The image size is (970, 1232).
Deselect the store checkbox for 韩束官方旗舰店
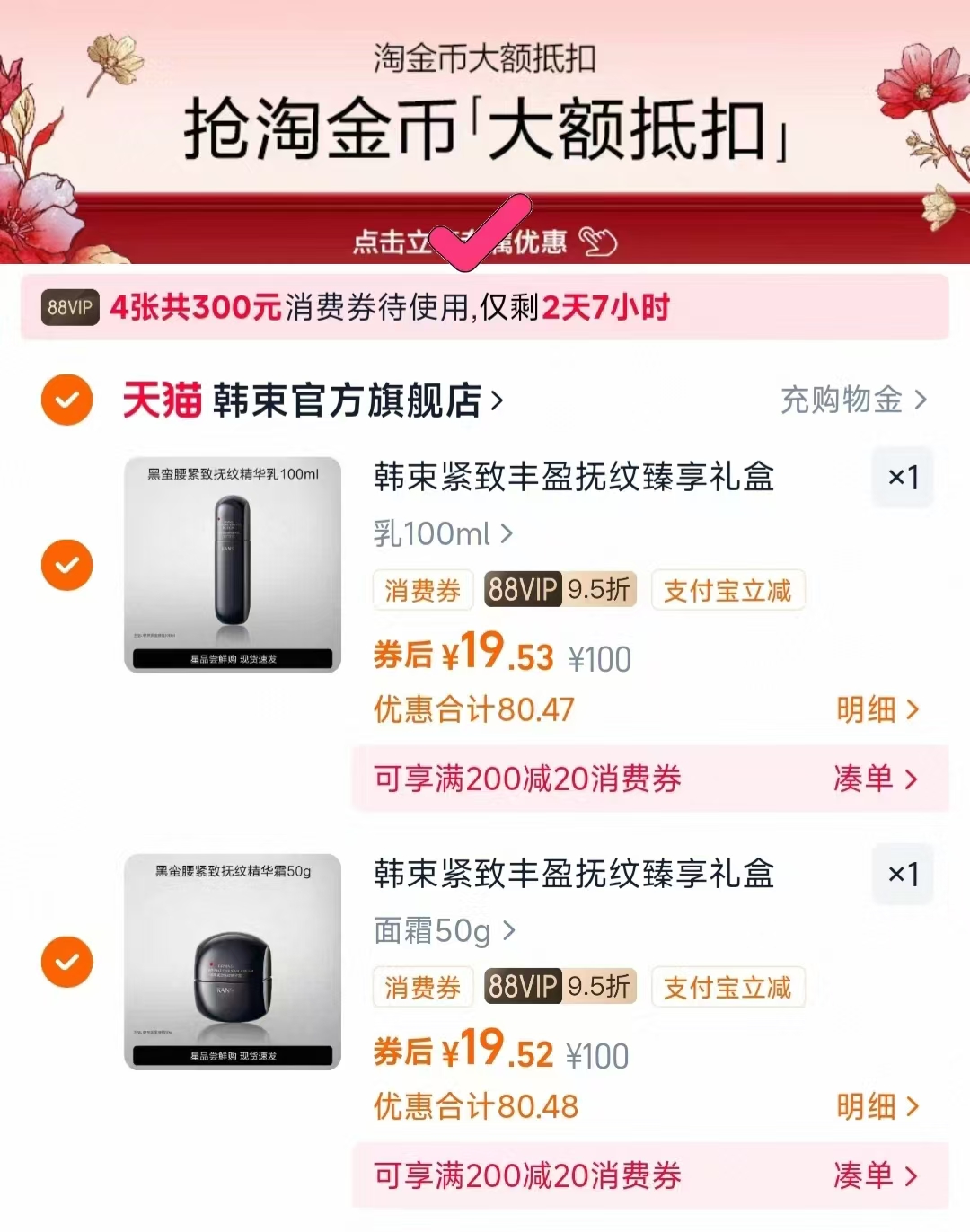pos(66,400)
